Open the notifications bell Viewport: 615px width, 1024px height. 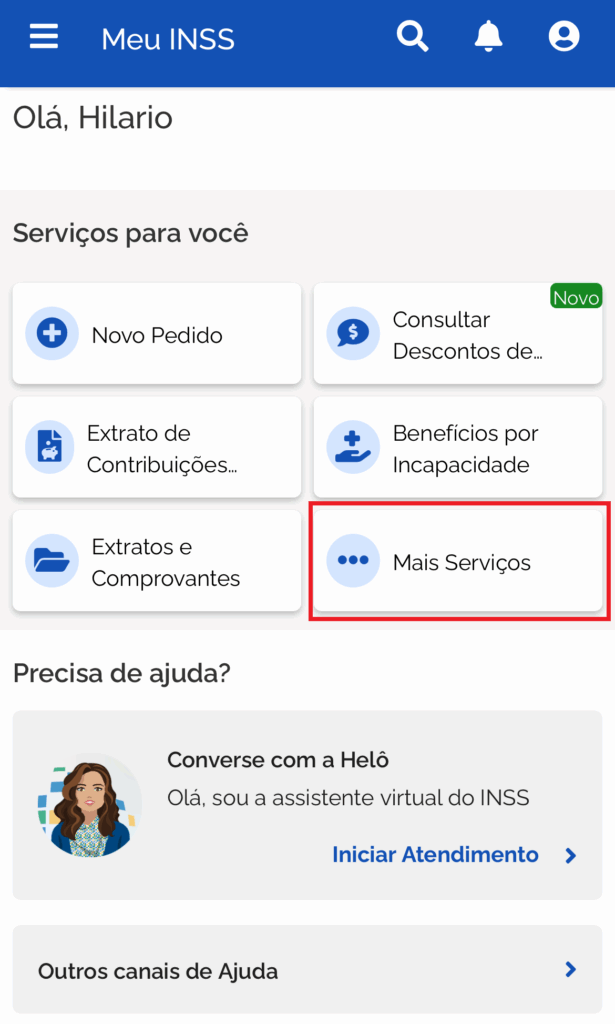(488, 36)
